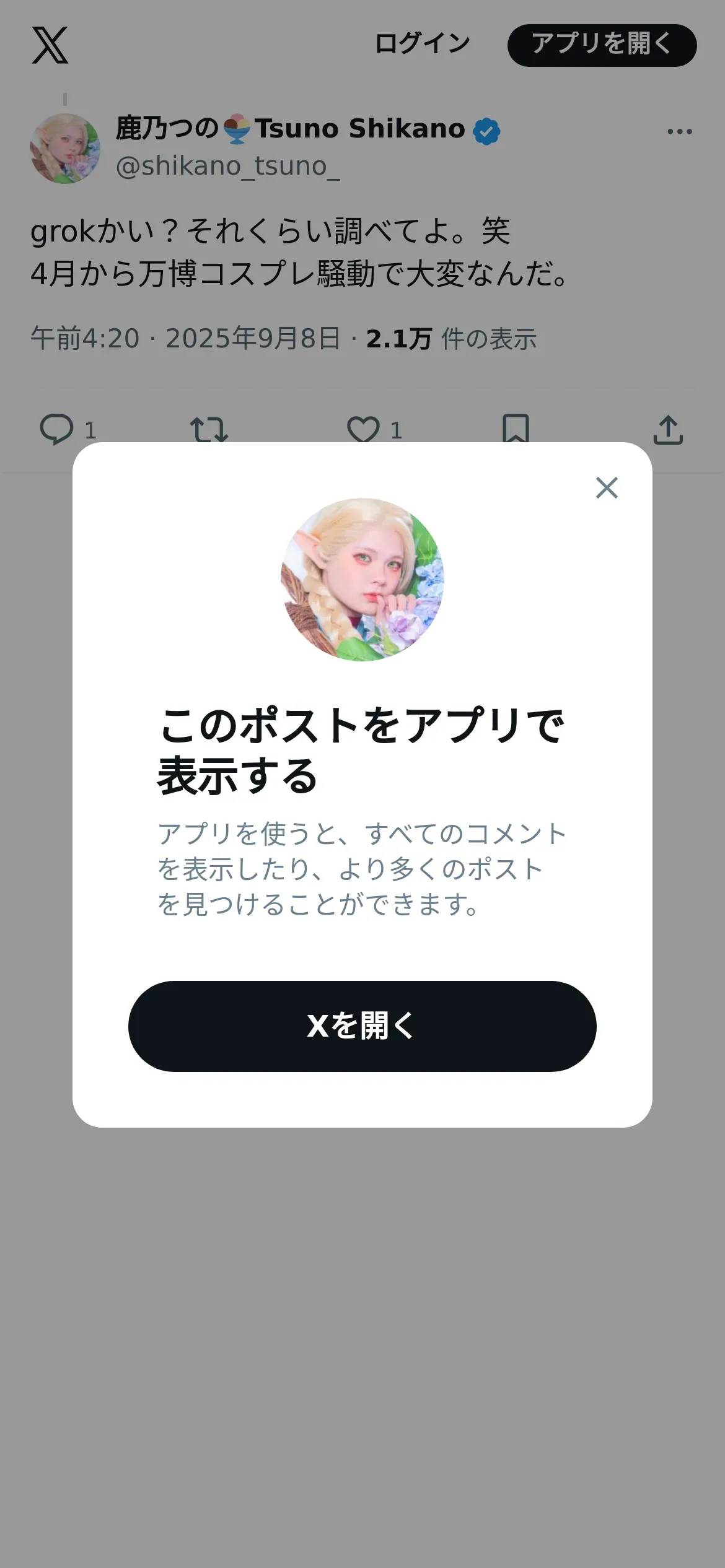Open the @shikano_tsuno_ handle
Image resolution: width=725 pixels, height=1568 pixels.
point(228,166)
